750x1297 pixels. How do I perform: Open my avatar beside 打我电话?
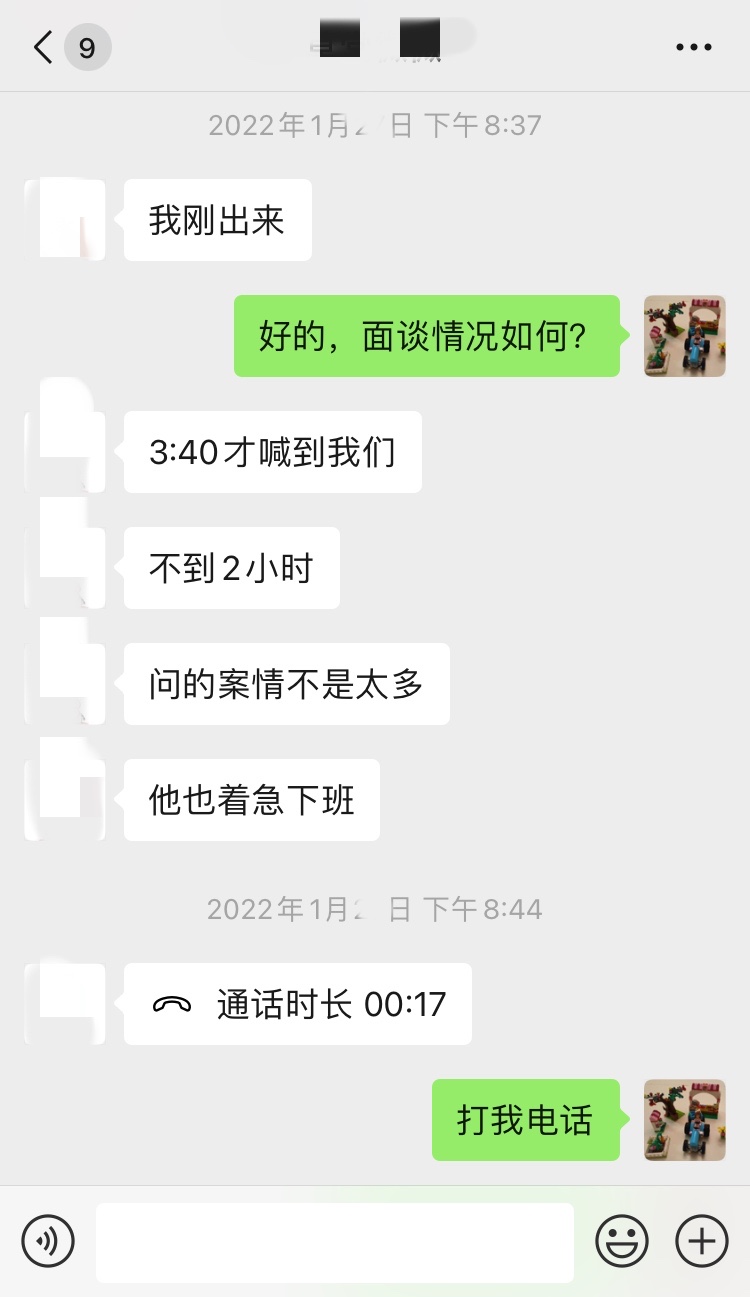click(685, 1120)
